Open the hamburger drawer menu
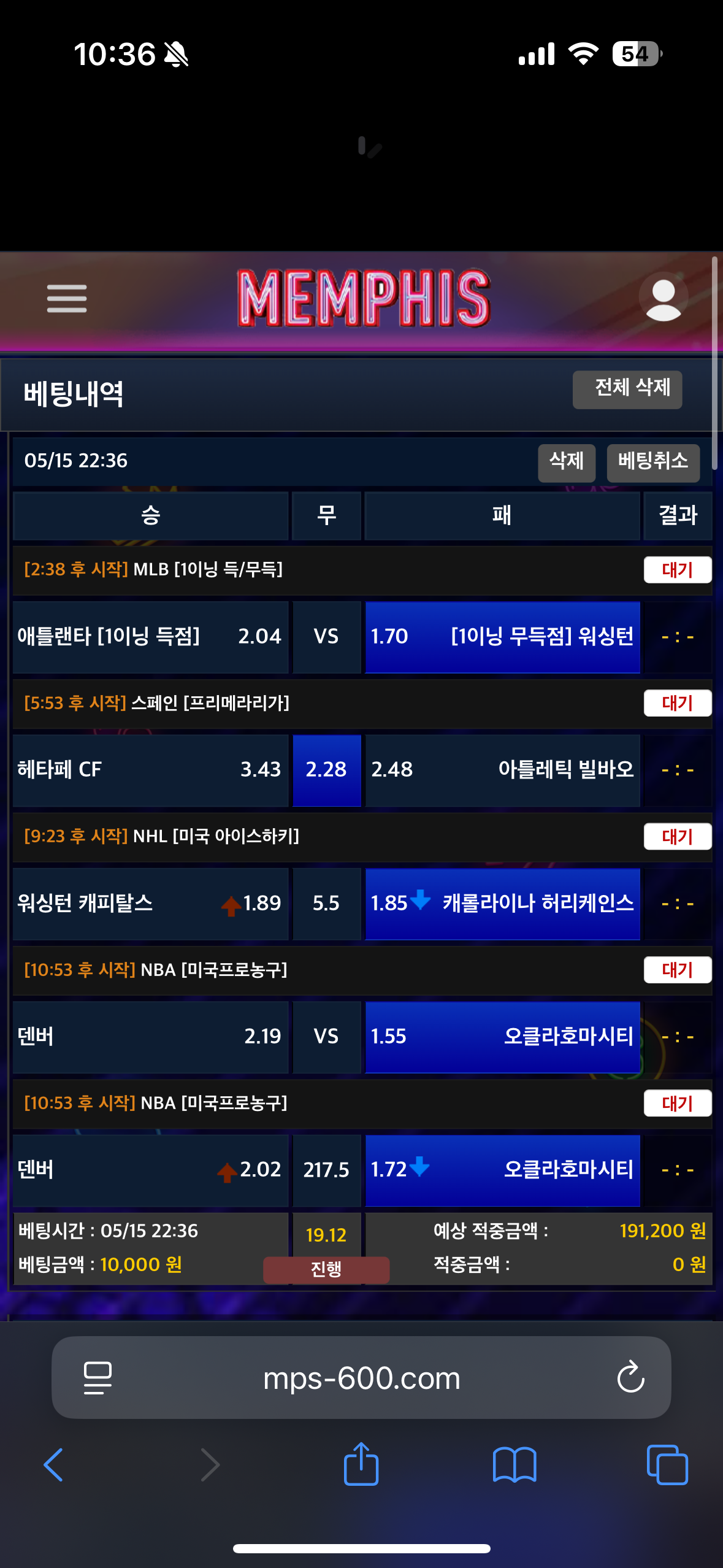 67,299
